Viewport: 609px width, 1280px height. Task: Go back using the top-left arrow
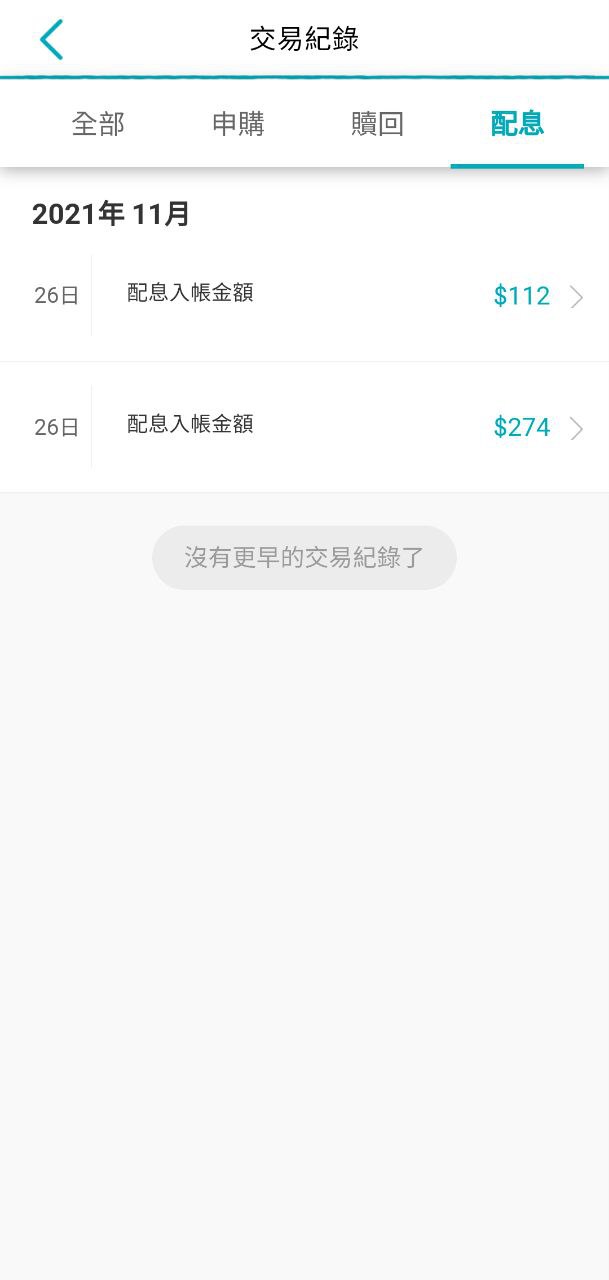[x=51, y=40]
